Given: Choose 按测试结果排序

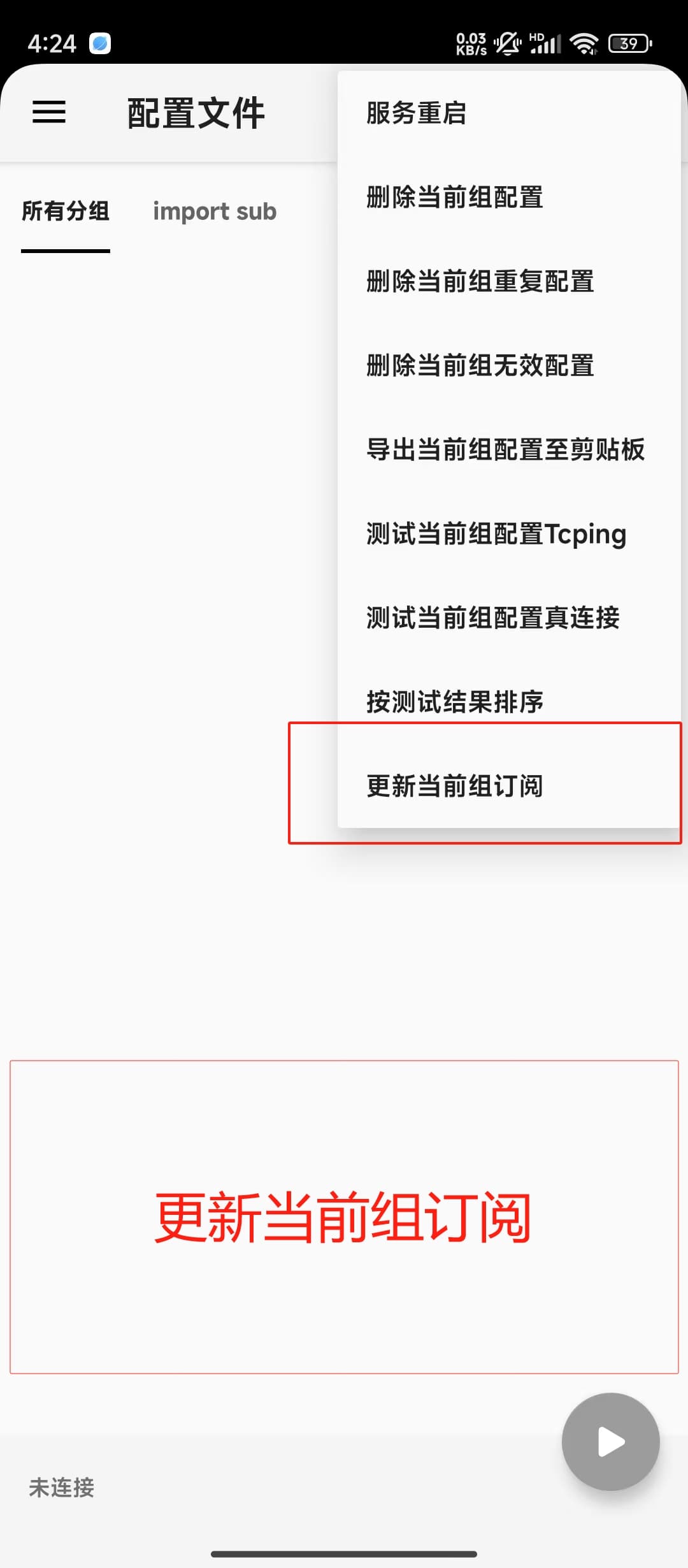Looking at the screenshot, I should click(509, 702).
